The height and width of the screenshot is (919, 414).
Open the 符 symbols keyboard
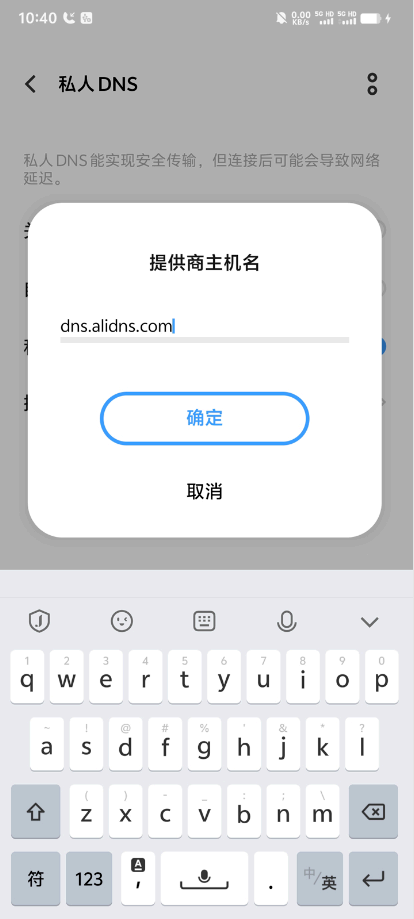(36, 879)
